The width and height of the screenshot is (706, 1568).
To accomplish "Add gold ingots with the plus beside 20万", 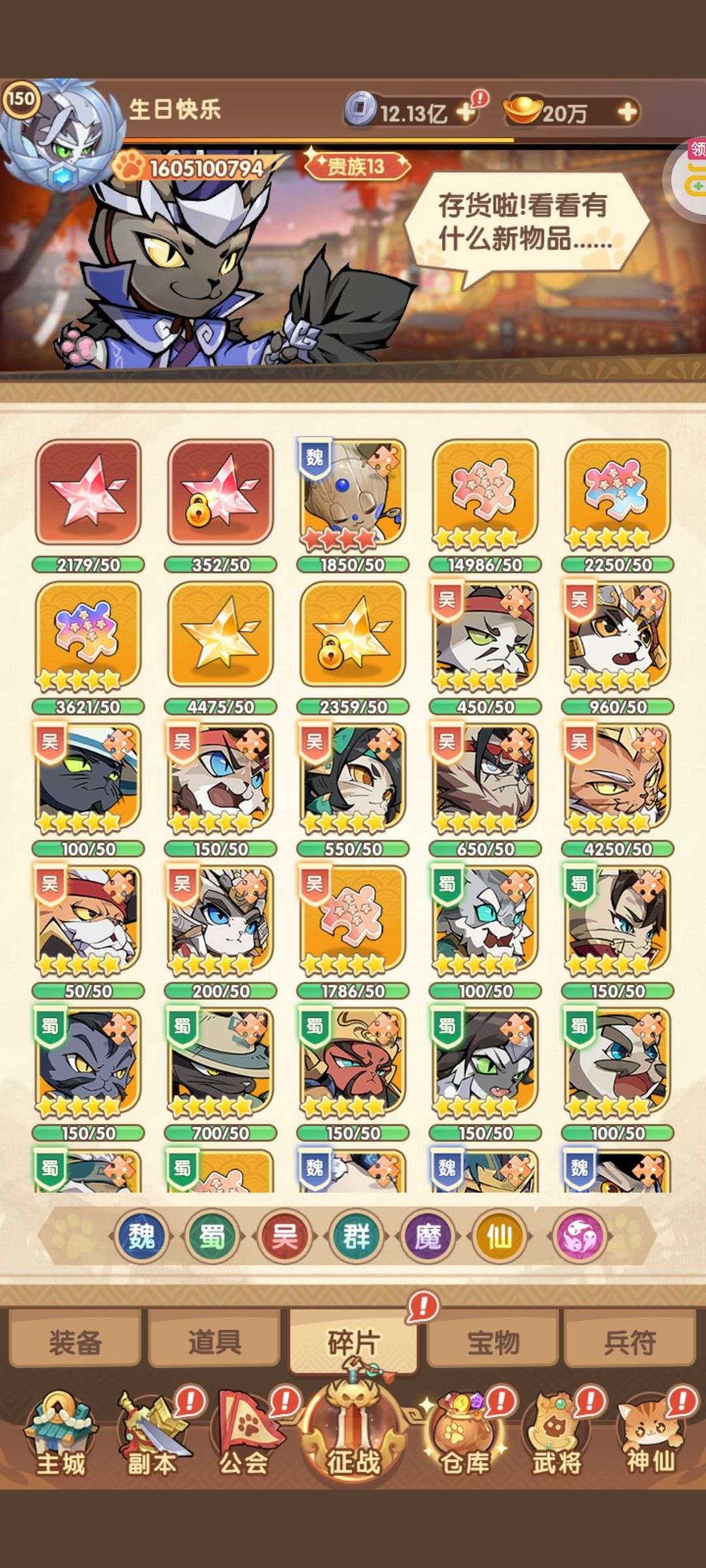I will [x=626, y=112].
